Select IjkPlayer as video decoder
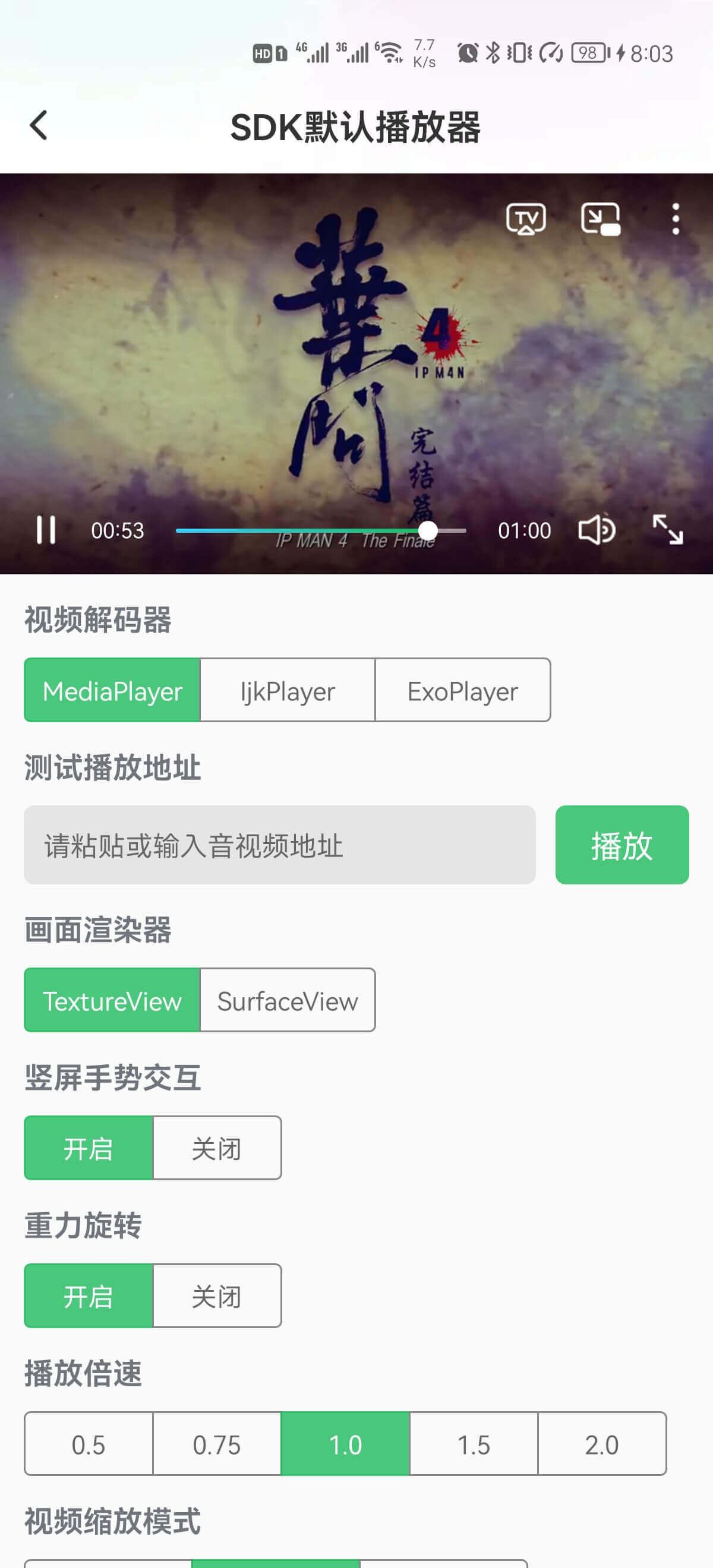The width and height of the screenshot is (713, 1568). pos(288,691)
